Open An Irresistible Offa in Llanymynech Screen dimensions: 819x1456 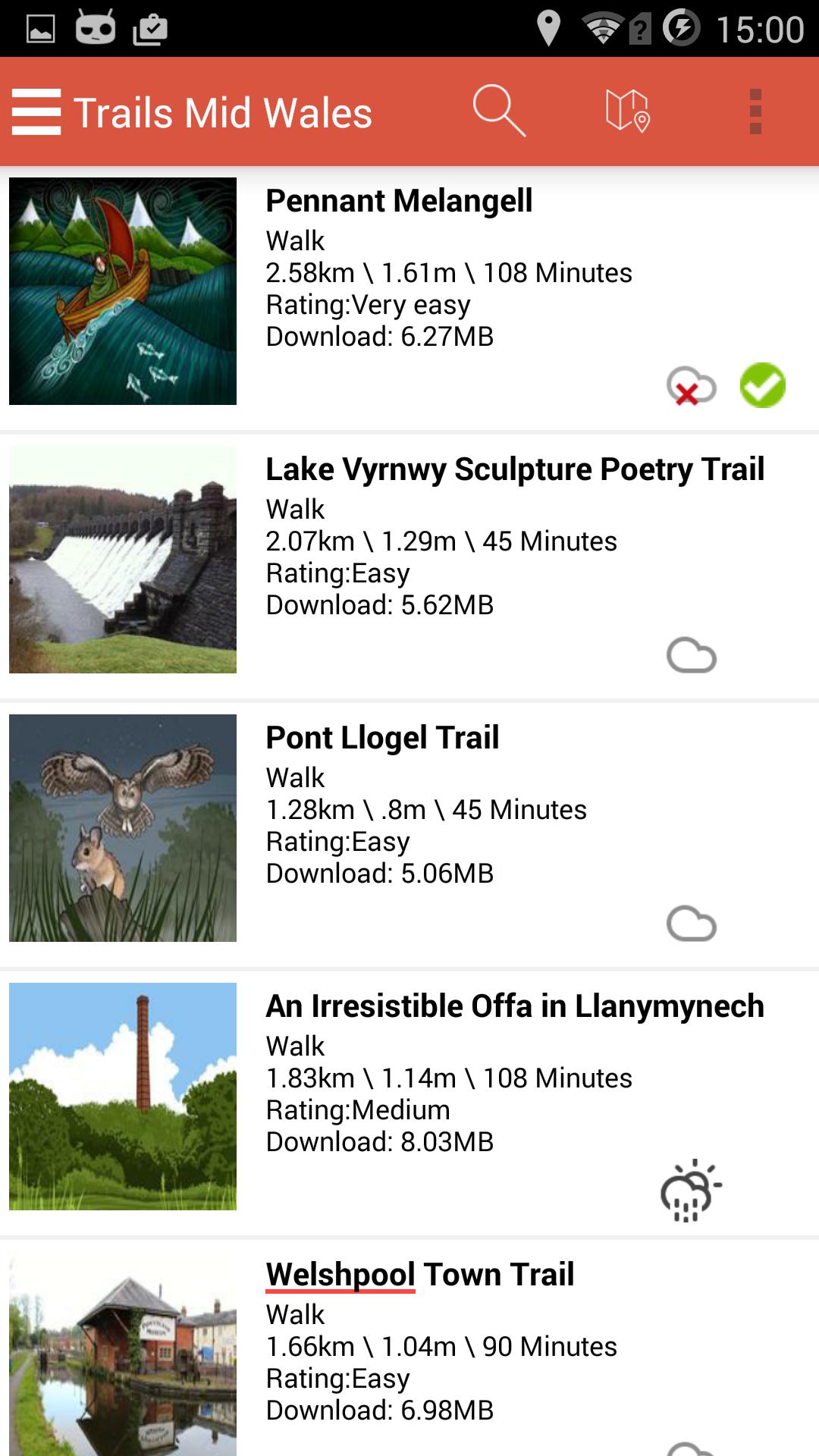[x=514, y=1007]
